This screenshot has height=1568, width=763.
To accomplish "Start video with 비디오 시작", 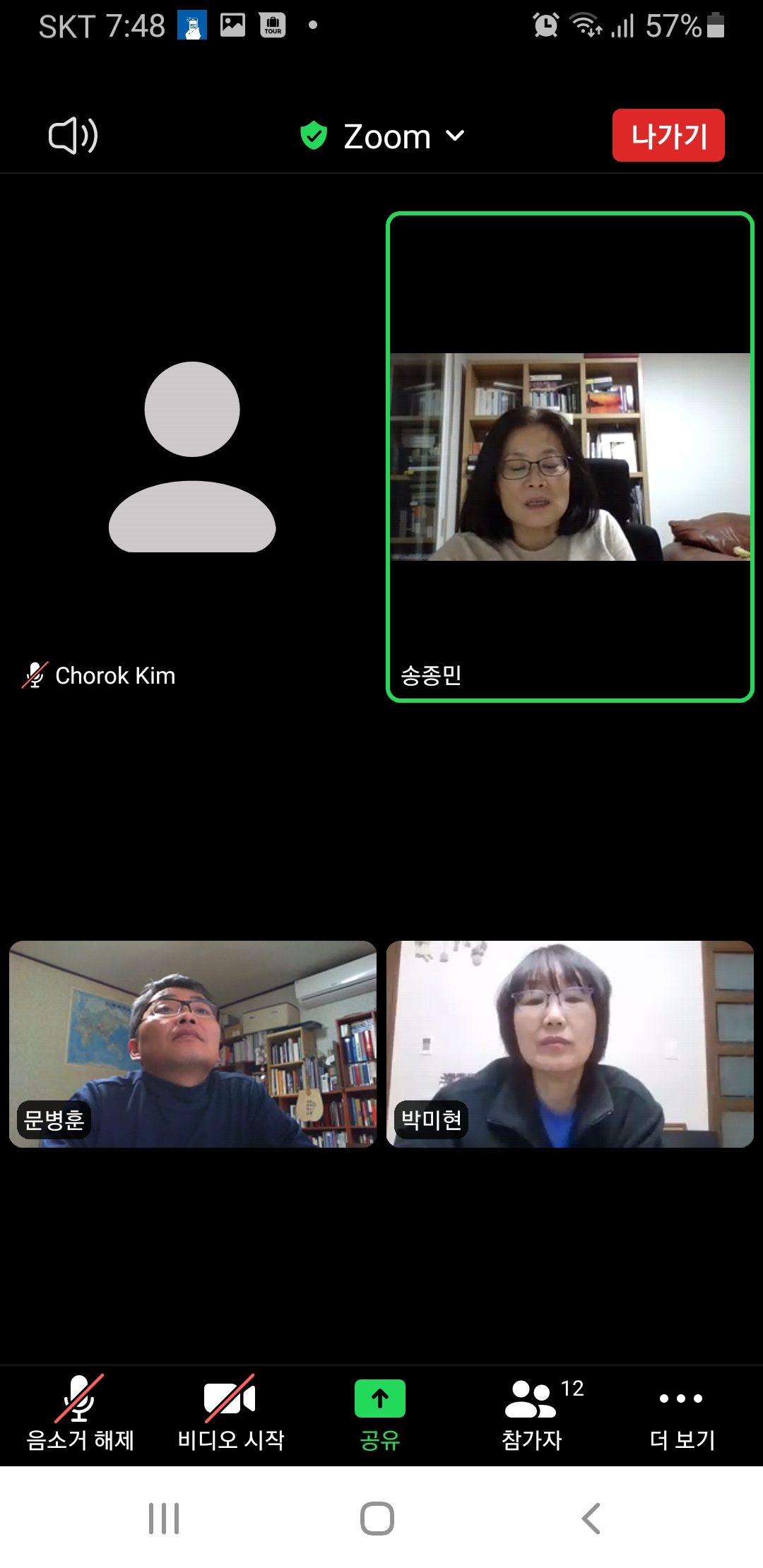I will tap(230, 1415).
